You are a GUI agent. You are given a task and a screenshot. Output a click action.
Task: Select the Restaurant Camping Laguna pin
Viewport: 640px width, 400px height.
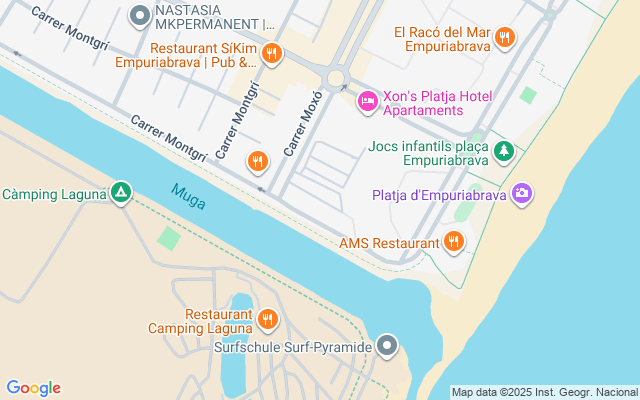click(267, 319)
